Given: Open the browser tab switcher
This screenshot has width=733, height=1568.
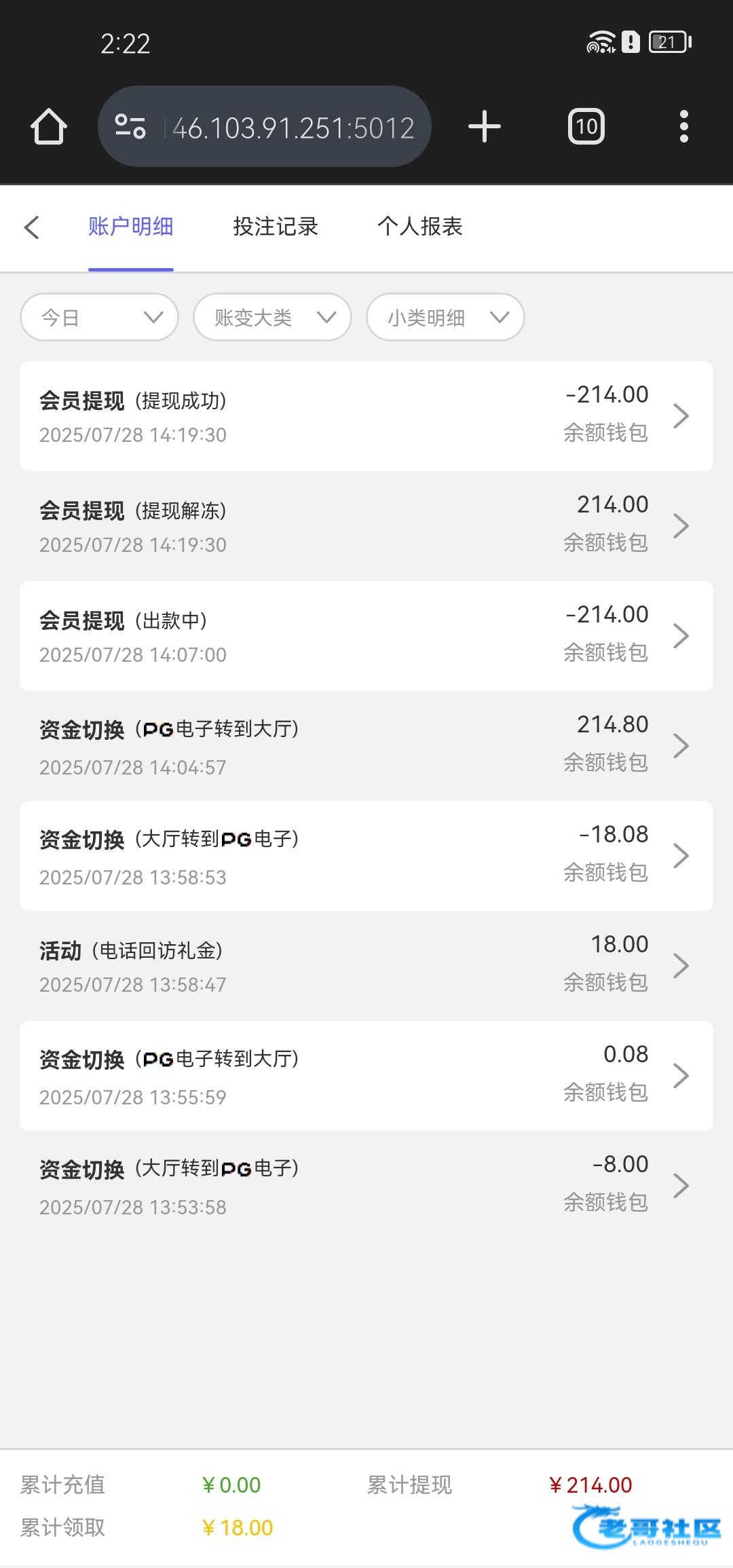Looking at the screenshot, I should point(586,127).
